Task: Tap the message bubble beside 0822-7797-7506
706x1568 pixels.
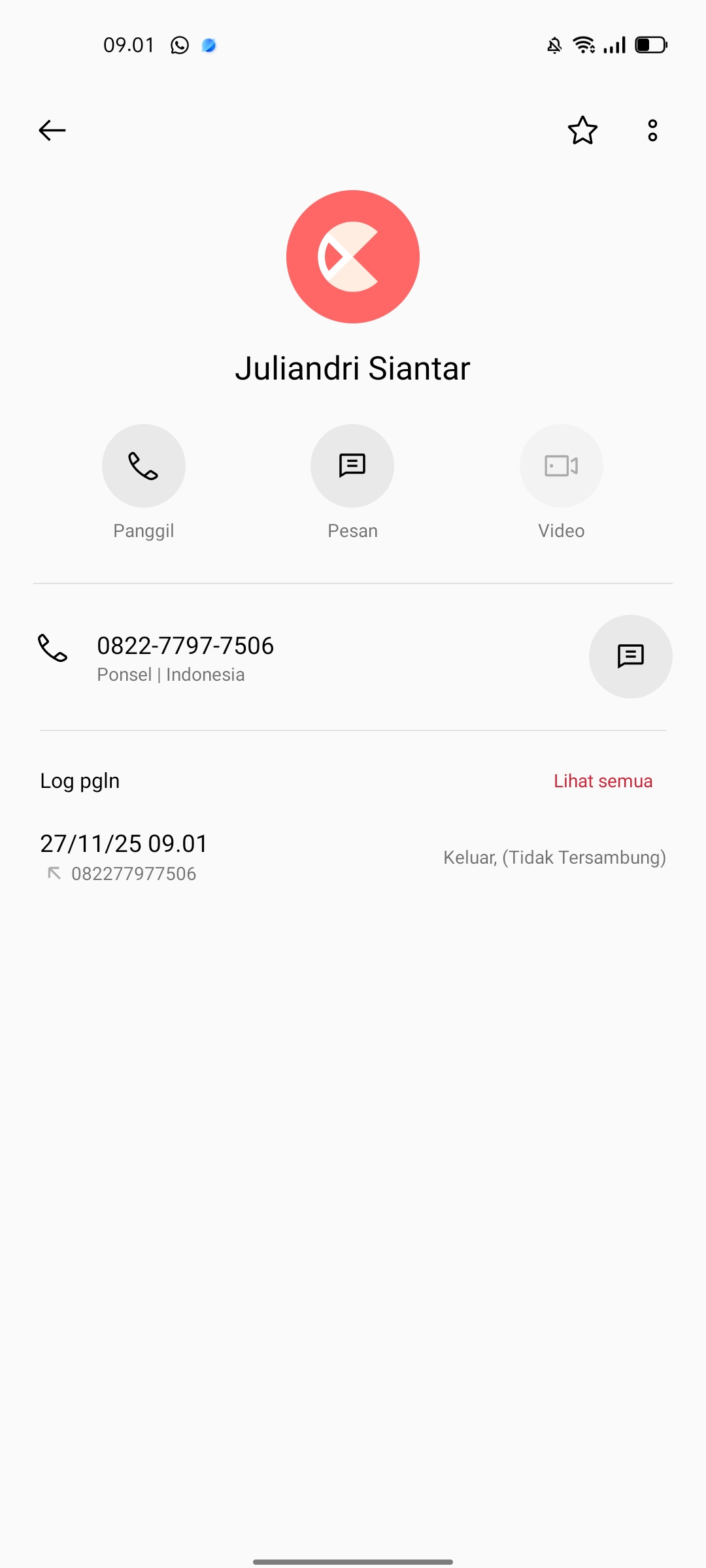Action: pos(630,657)
